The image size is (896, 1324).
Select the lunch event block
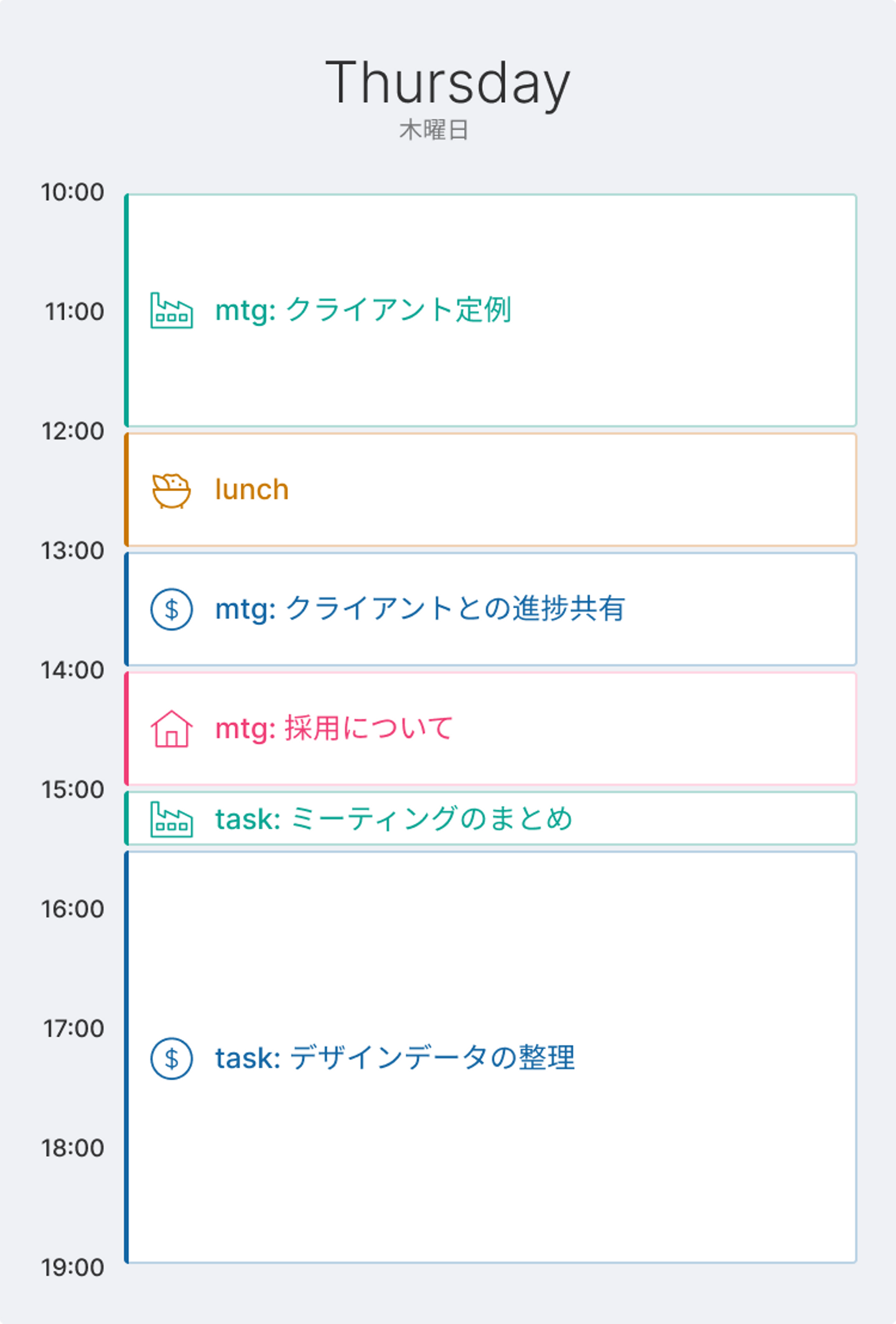point(490,489)
